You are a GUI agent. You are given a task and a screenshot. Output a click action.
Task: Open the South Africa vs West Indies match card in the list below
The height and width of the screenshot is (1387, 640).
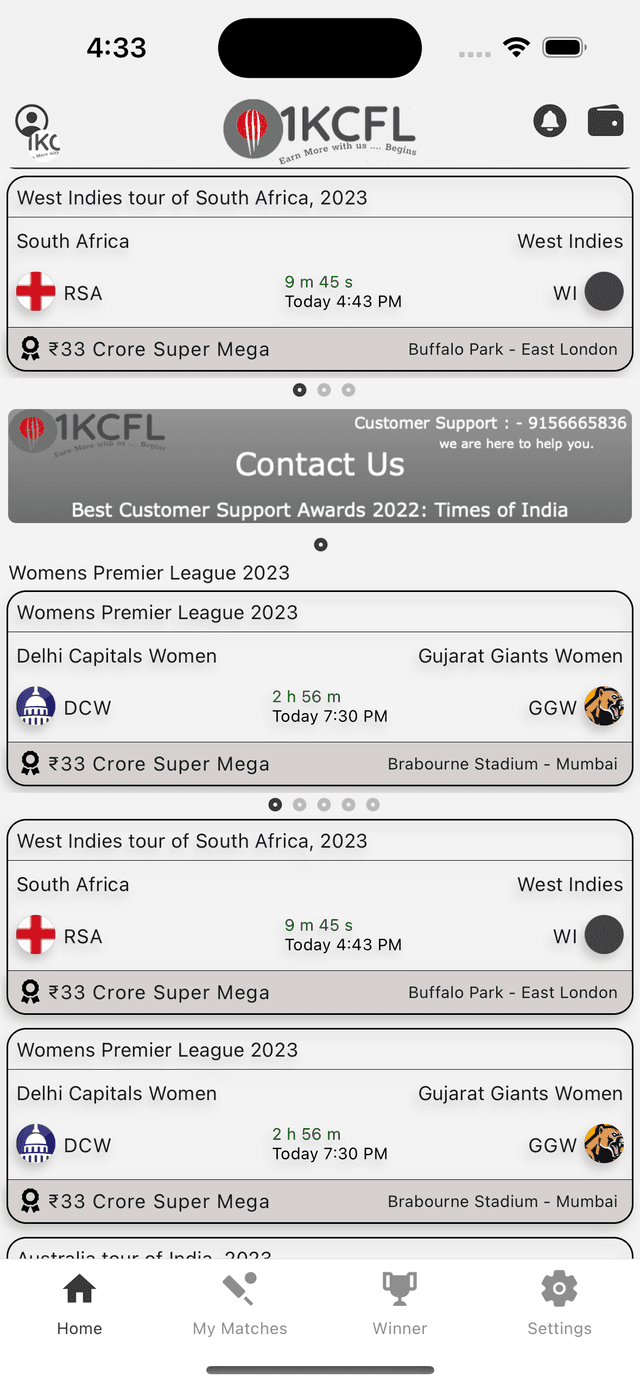coord(320,918)
